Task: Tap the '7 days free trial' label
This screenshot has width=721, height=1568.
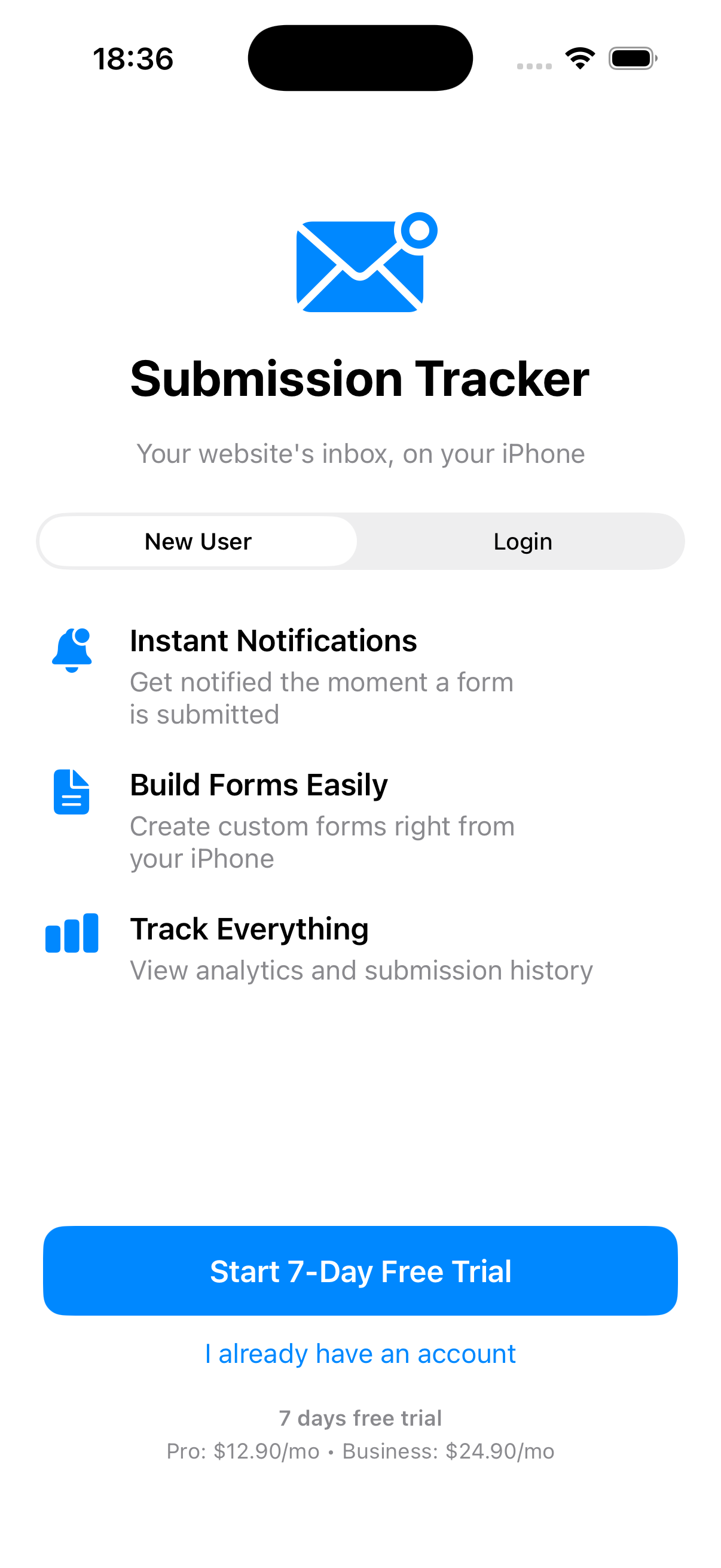Action: [360, 1418]
